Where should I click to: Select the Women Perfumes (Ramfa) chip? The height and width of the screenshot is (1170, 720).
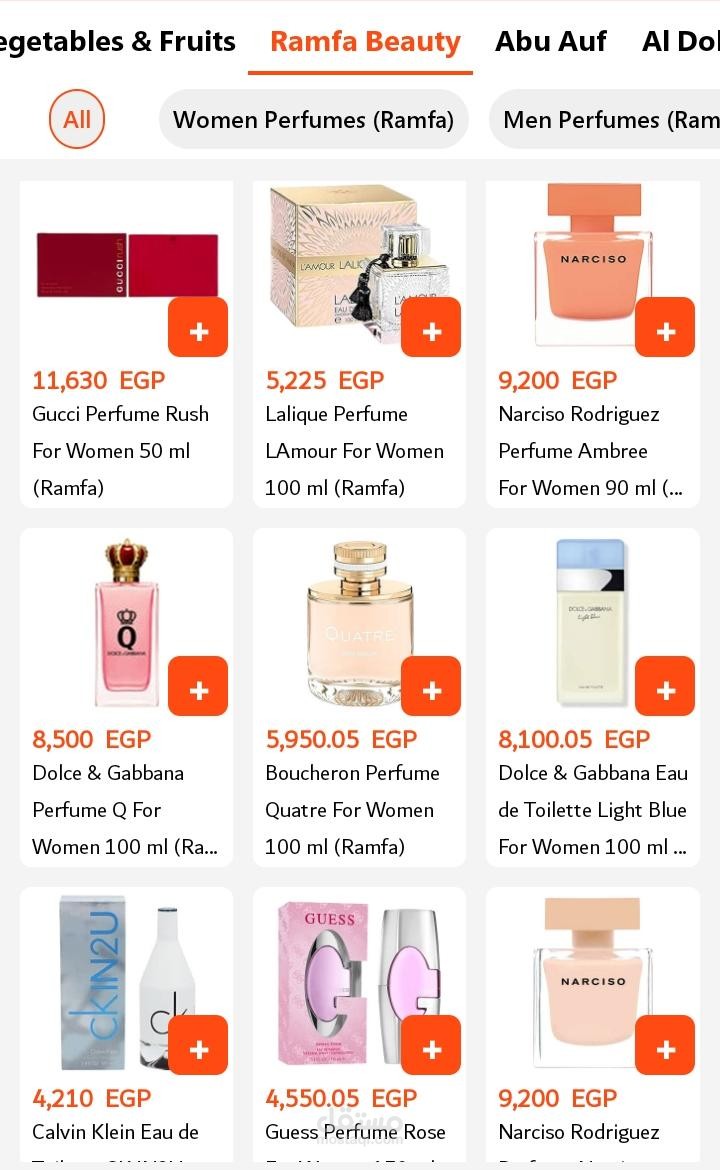(x=313, y=120)
